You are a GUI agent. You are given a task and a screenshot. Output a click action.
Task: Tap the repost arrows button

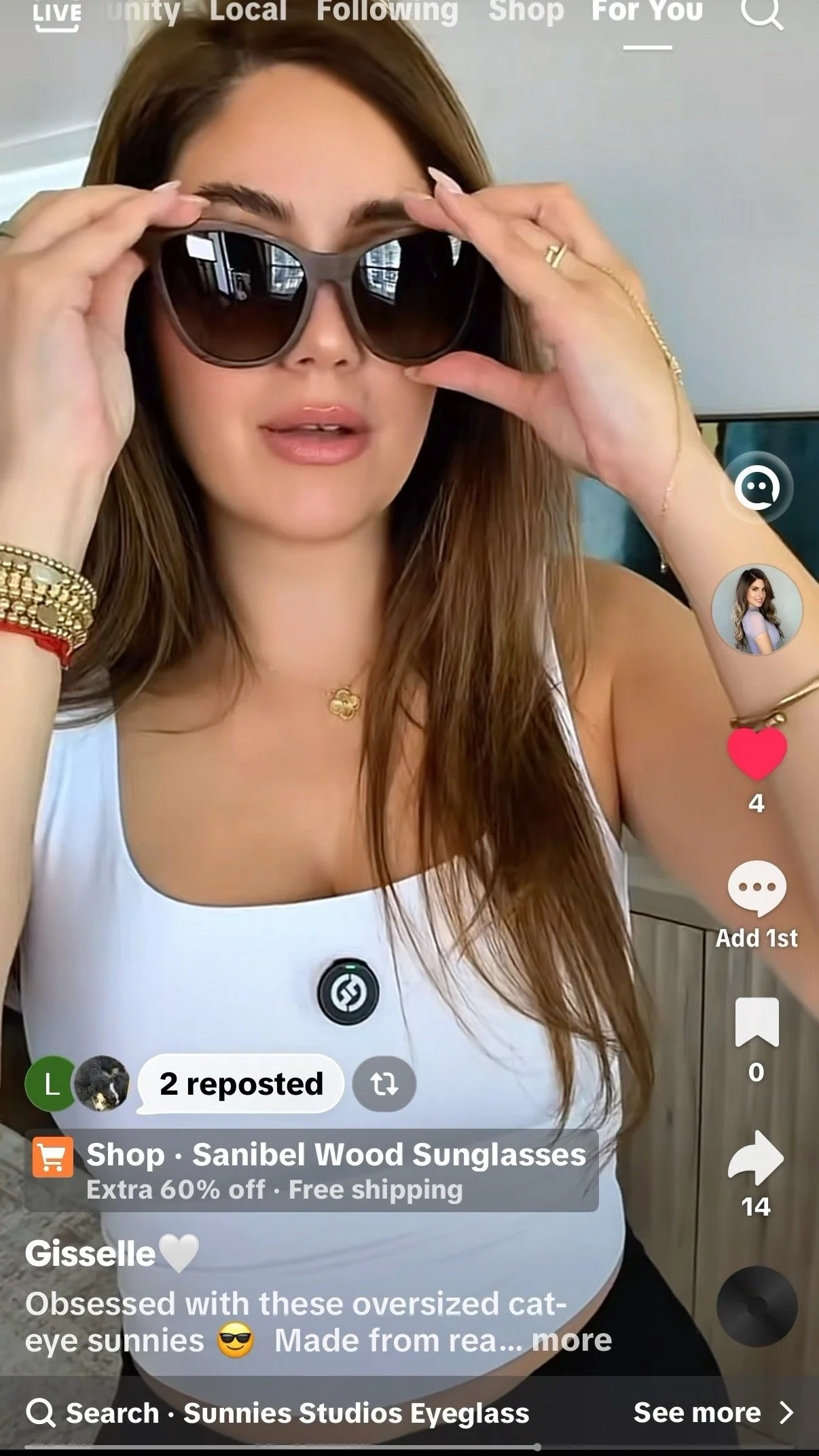pyautogui.click(x=384, y=1084)
